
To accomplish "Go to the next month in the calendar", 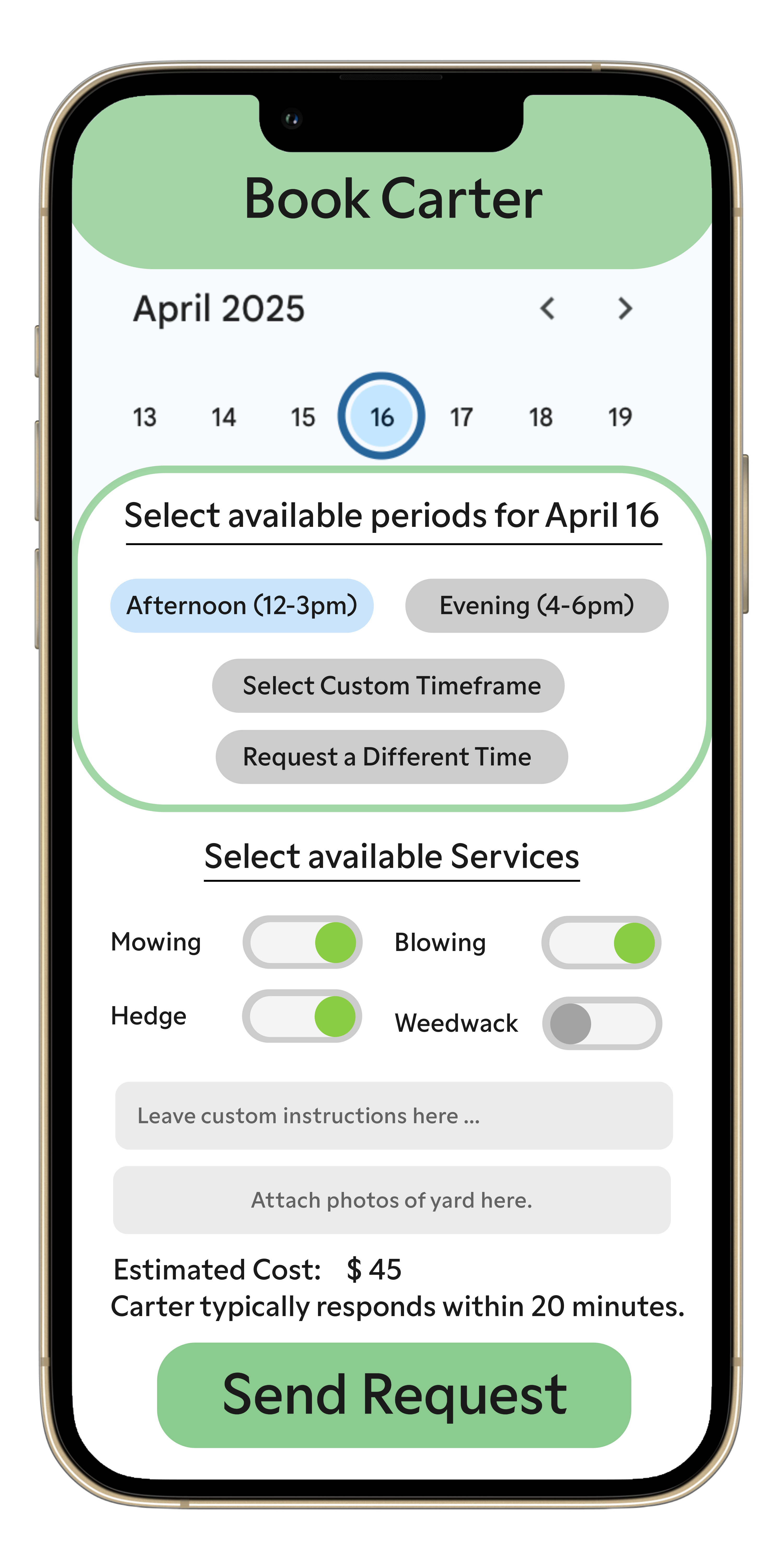I will (x=625, y=309).
